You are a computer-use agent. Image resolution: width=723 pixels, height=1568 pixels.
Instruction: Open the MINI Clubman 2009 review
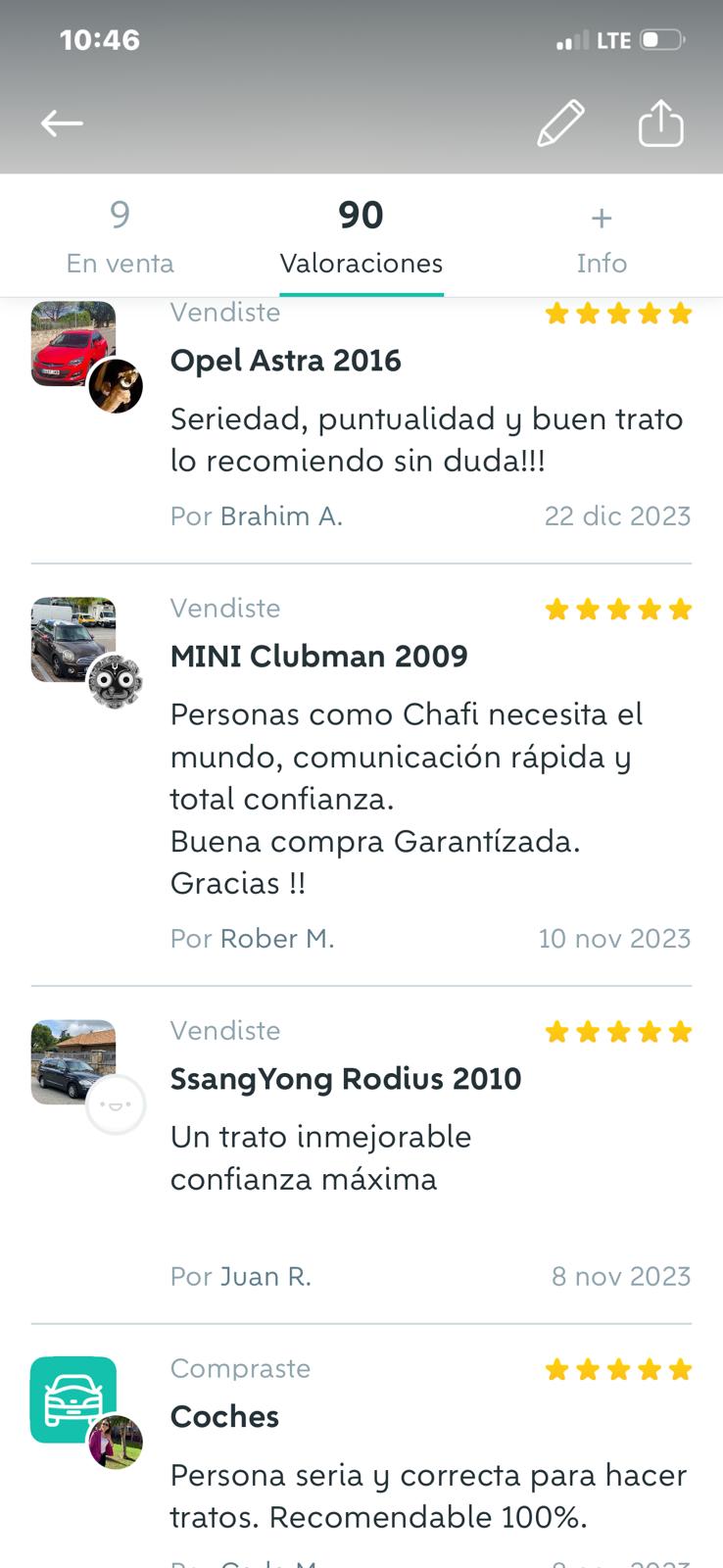click(x=318, y=656)
